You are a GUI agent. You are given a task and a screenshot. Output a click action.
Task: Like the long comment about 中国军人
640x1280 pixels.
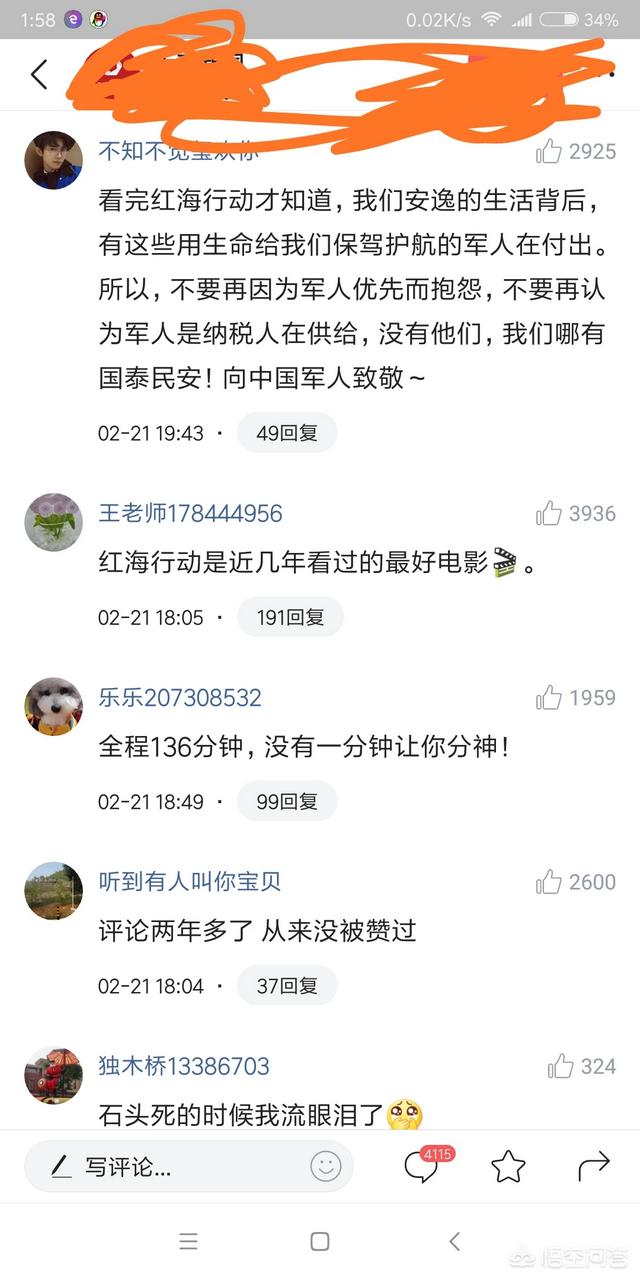tap(549, 152)
